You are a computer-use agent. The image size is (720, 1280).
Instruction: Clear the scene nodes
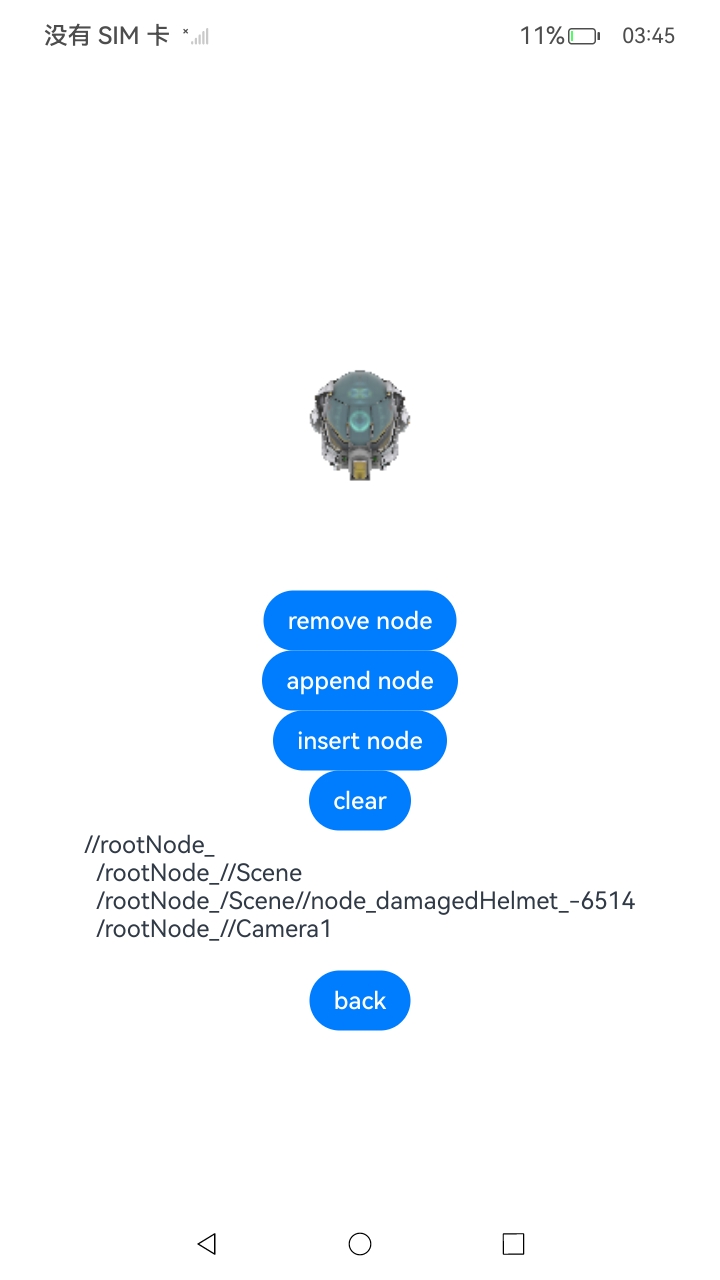(360, 800)
